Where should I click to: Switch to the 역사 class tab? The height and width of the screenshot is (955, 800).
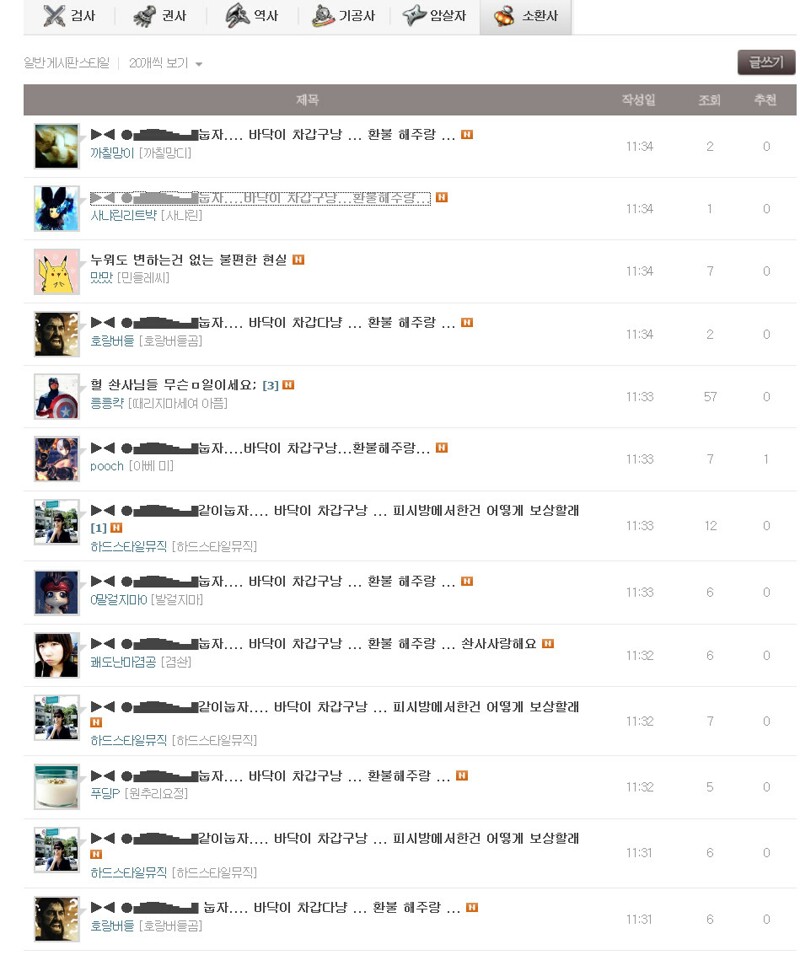(x=252, y=16)
